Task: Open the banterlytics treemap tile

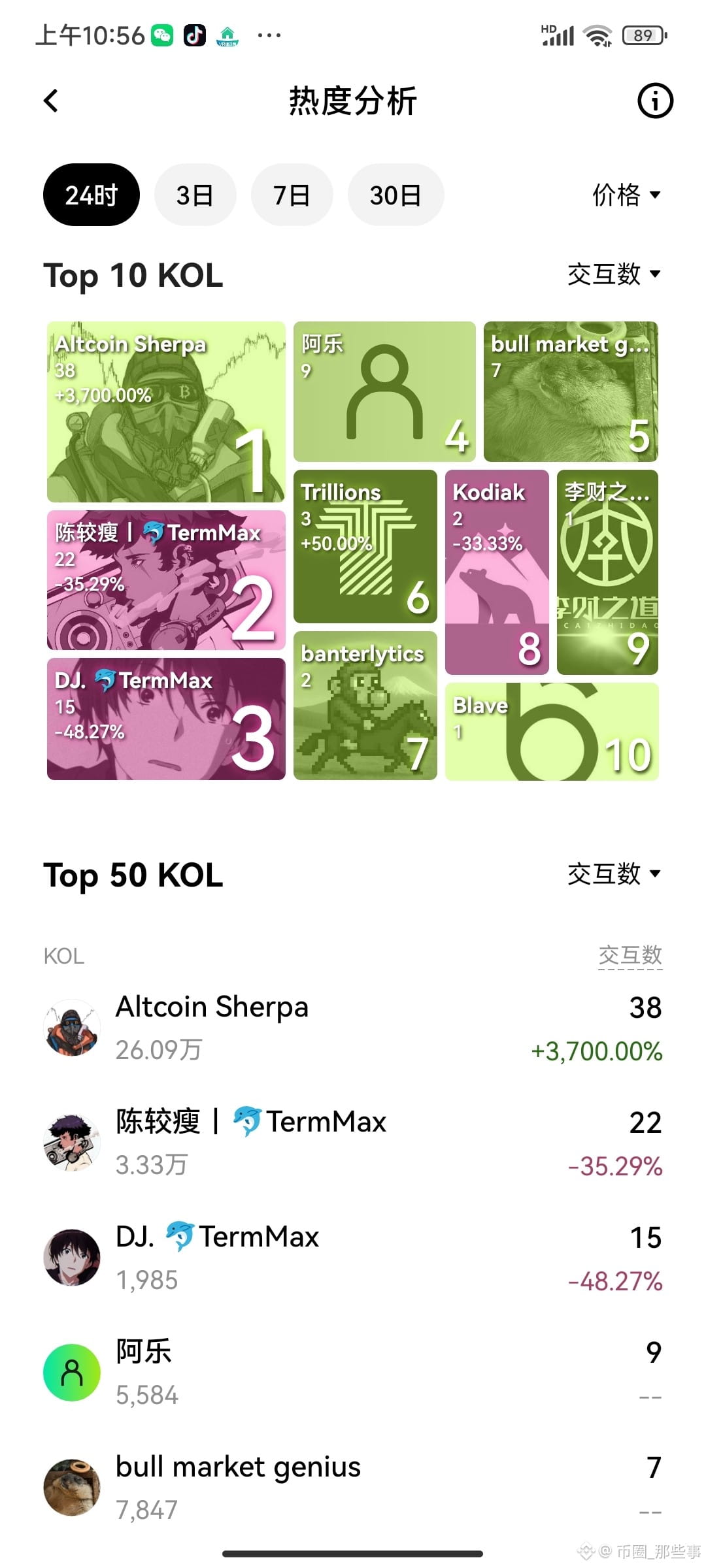Action: click(x=365, y=706)
